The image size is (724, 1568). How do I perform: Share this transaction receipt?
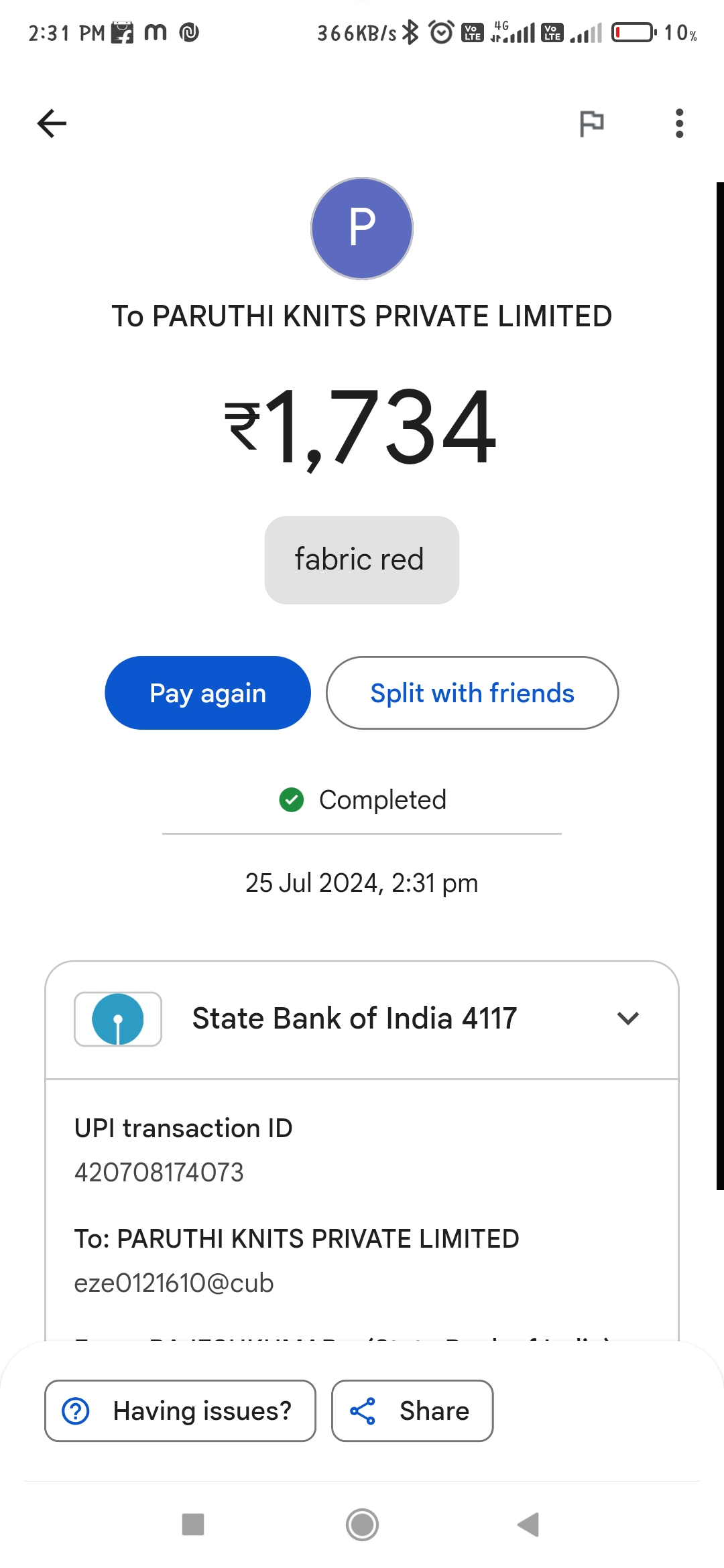(412, 1411)
